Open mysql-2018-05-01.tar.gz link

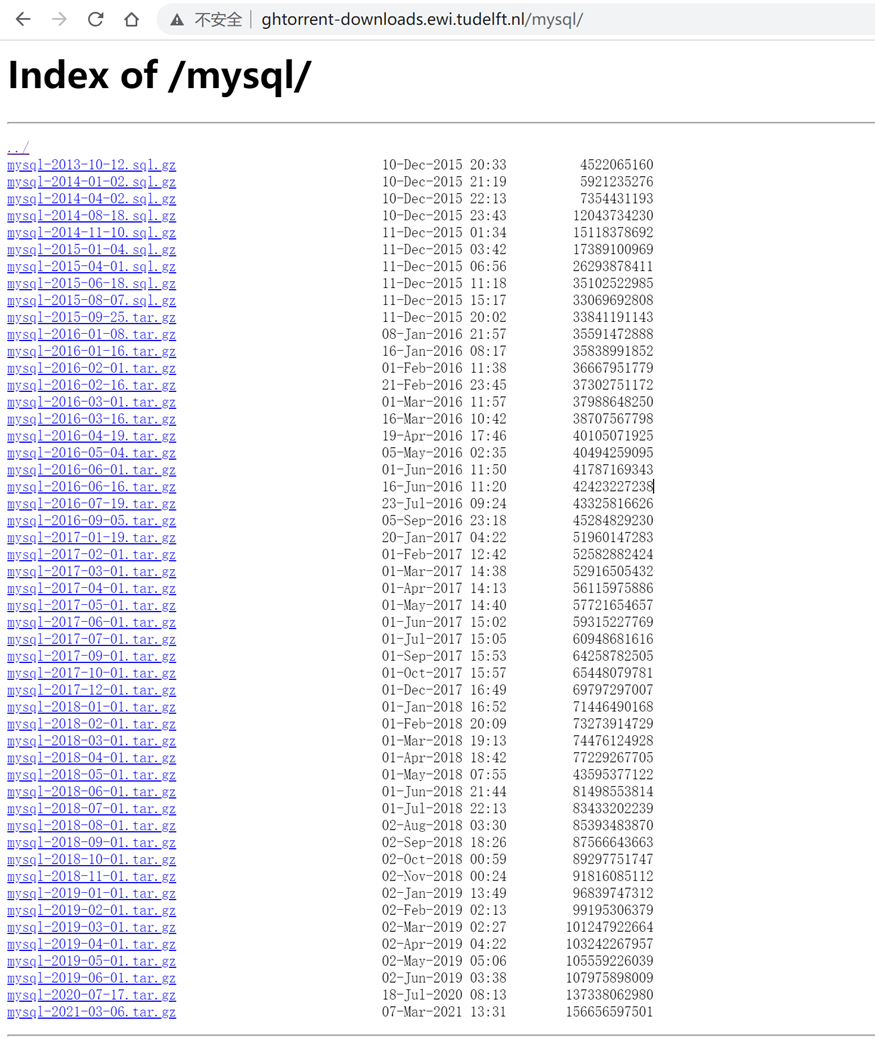pyautogui.click(x=91, y=775)
